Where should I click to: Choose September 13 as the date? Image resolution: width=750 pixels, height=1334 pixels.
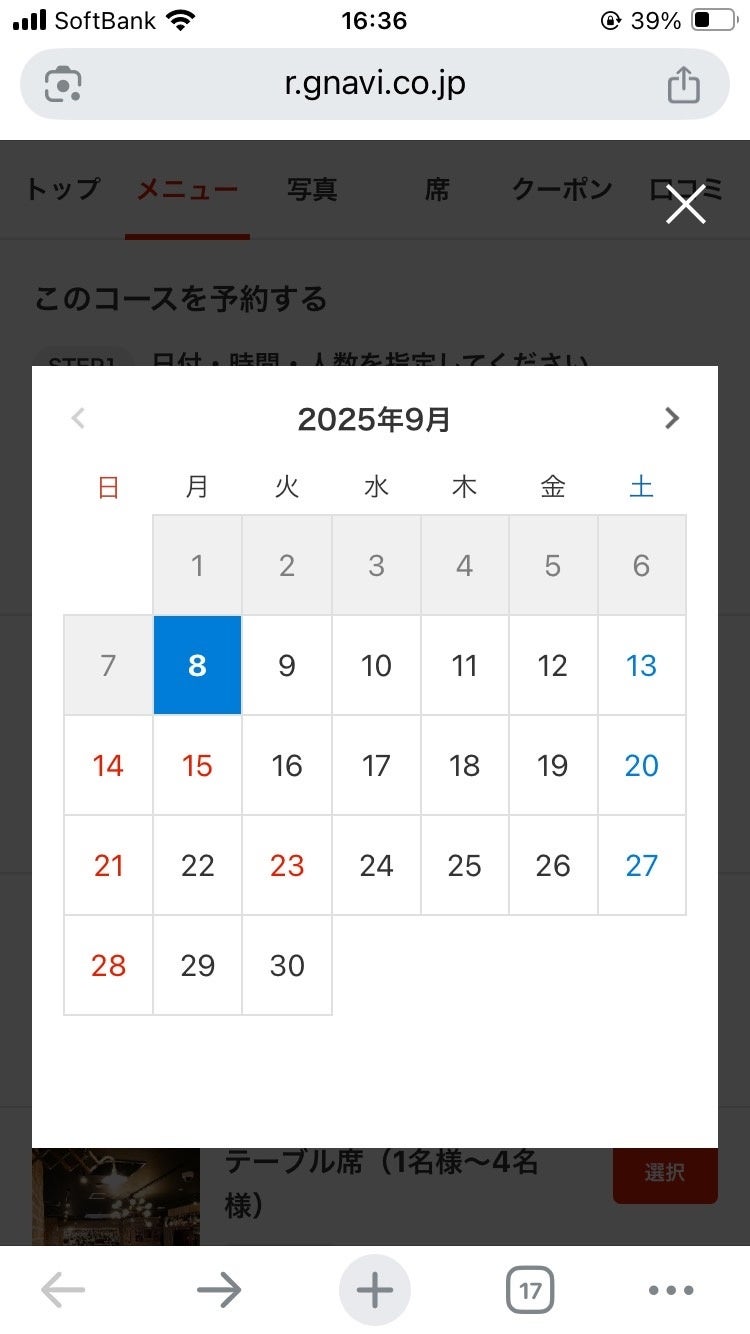(641, 665)
